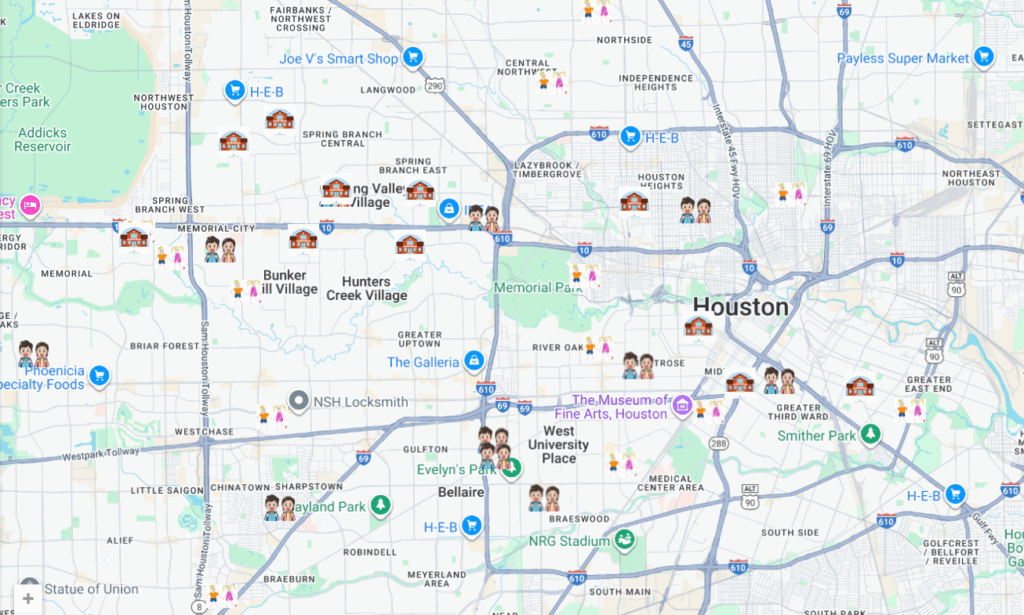The height and width of the screenshot is (615, 1024).
Task: Select the Smither Park marker
Action: pyautogui.click(x=871, y=434)
